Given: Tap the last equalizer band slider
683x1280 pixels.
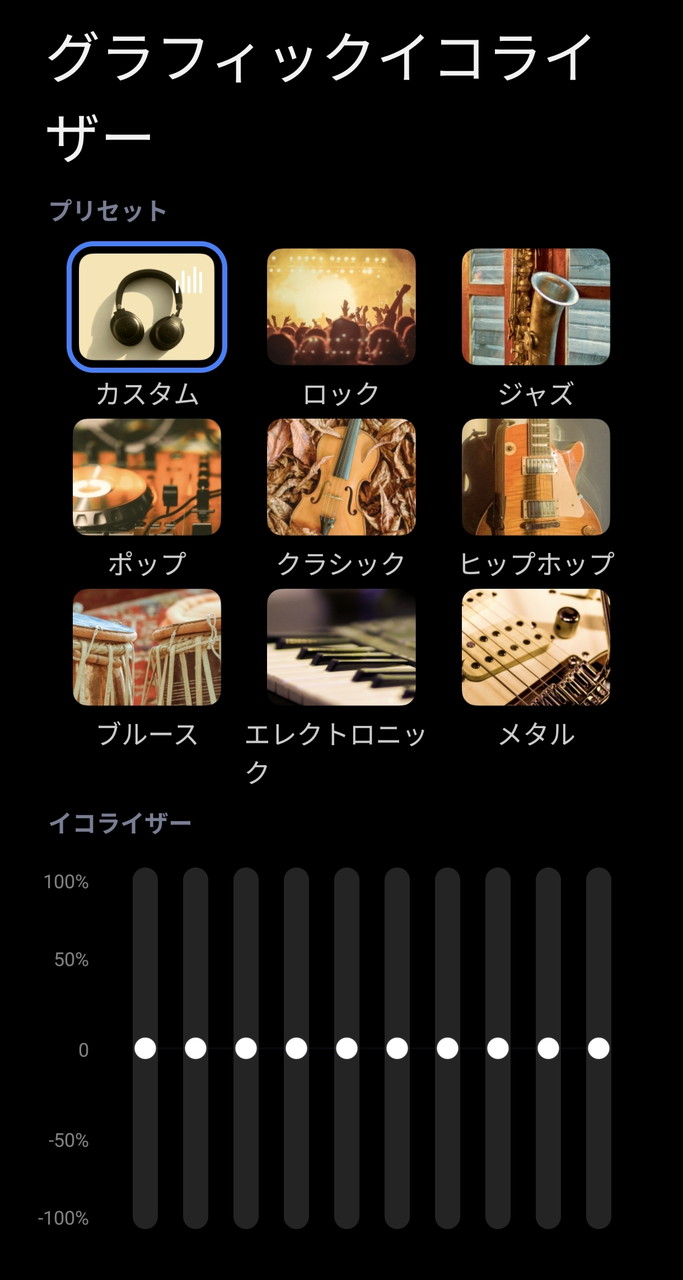Looking at the screenshot, I should [599, 1048].
